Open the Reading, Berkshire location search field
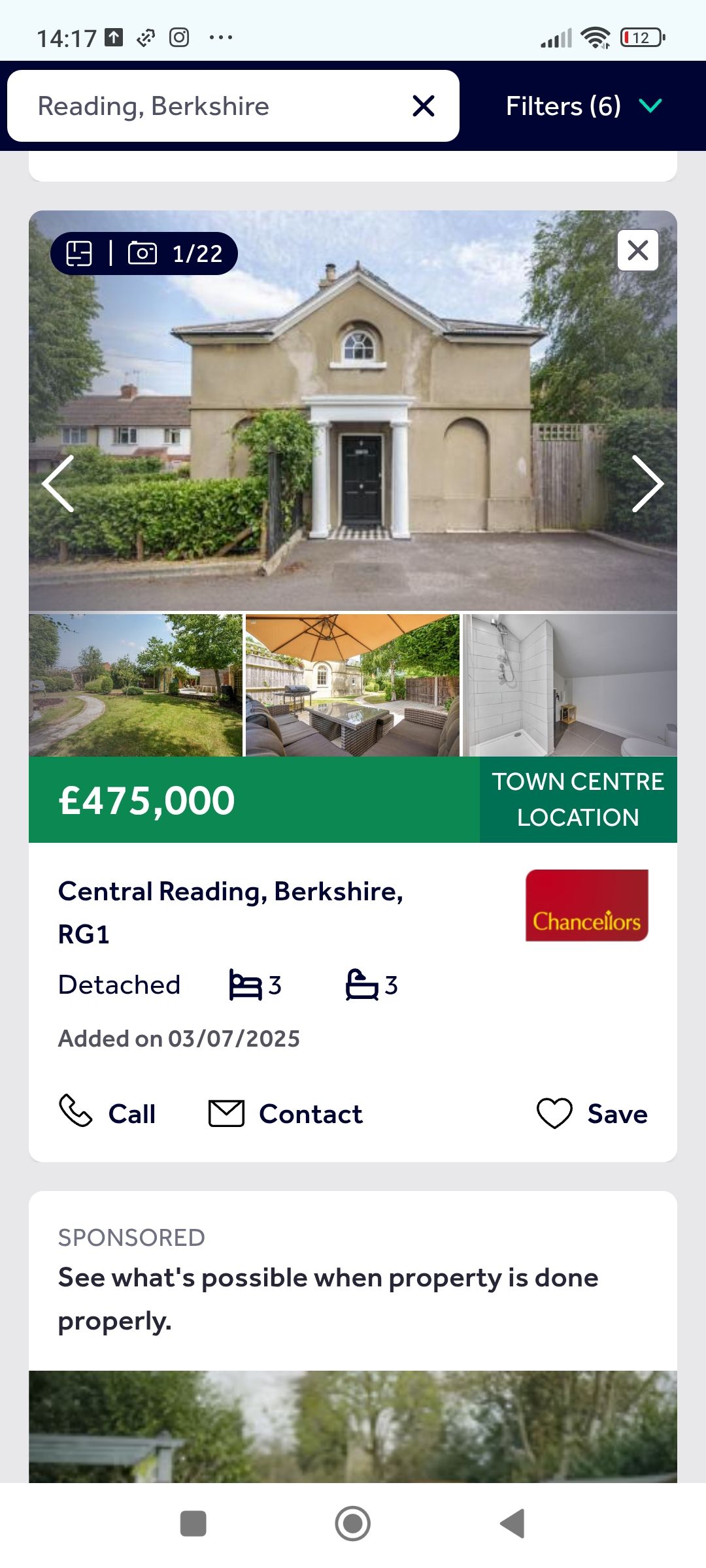The image size is (706, 1568). [x=209, y=106]
